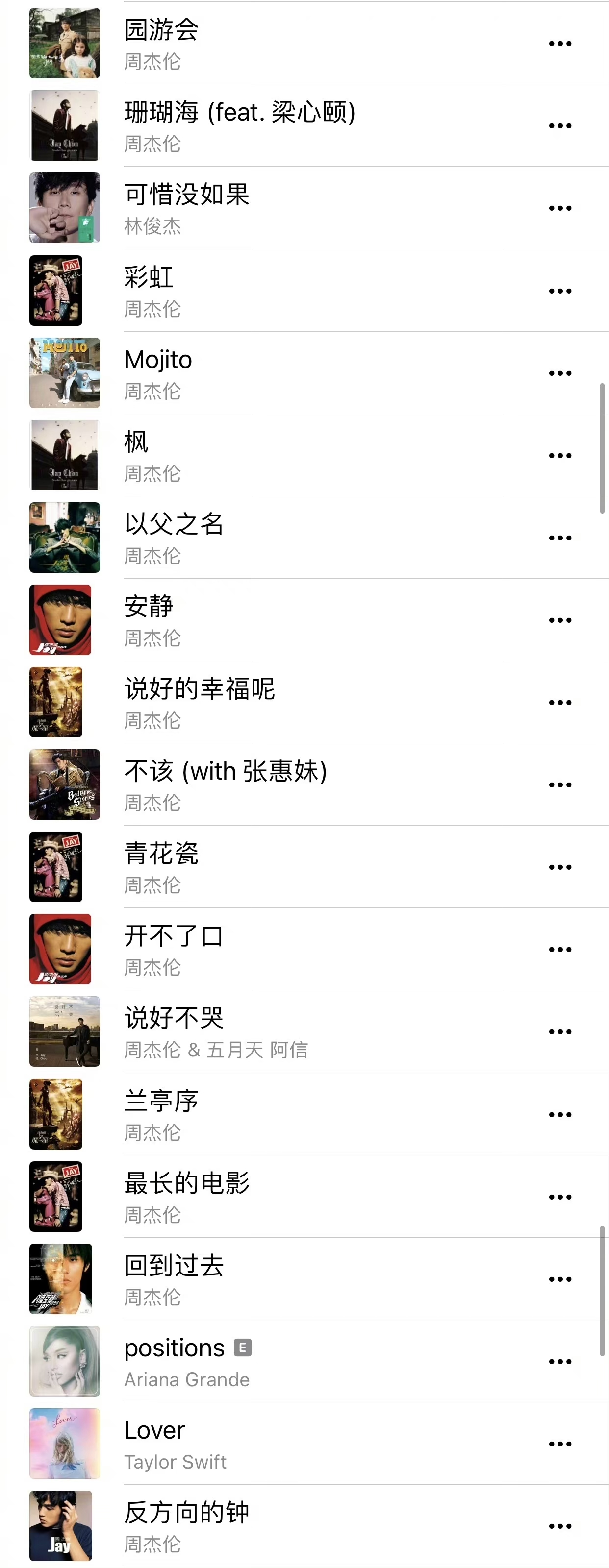Open the song menu for 兰亭序
Viewport: 609px width, 1568px height.
tap(560, 1114)
